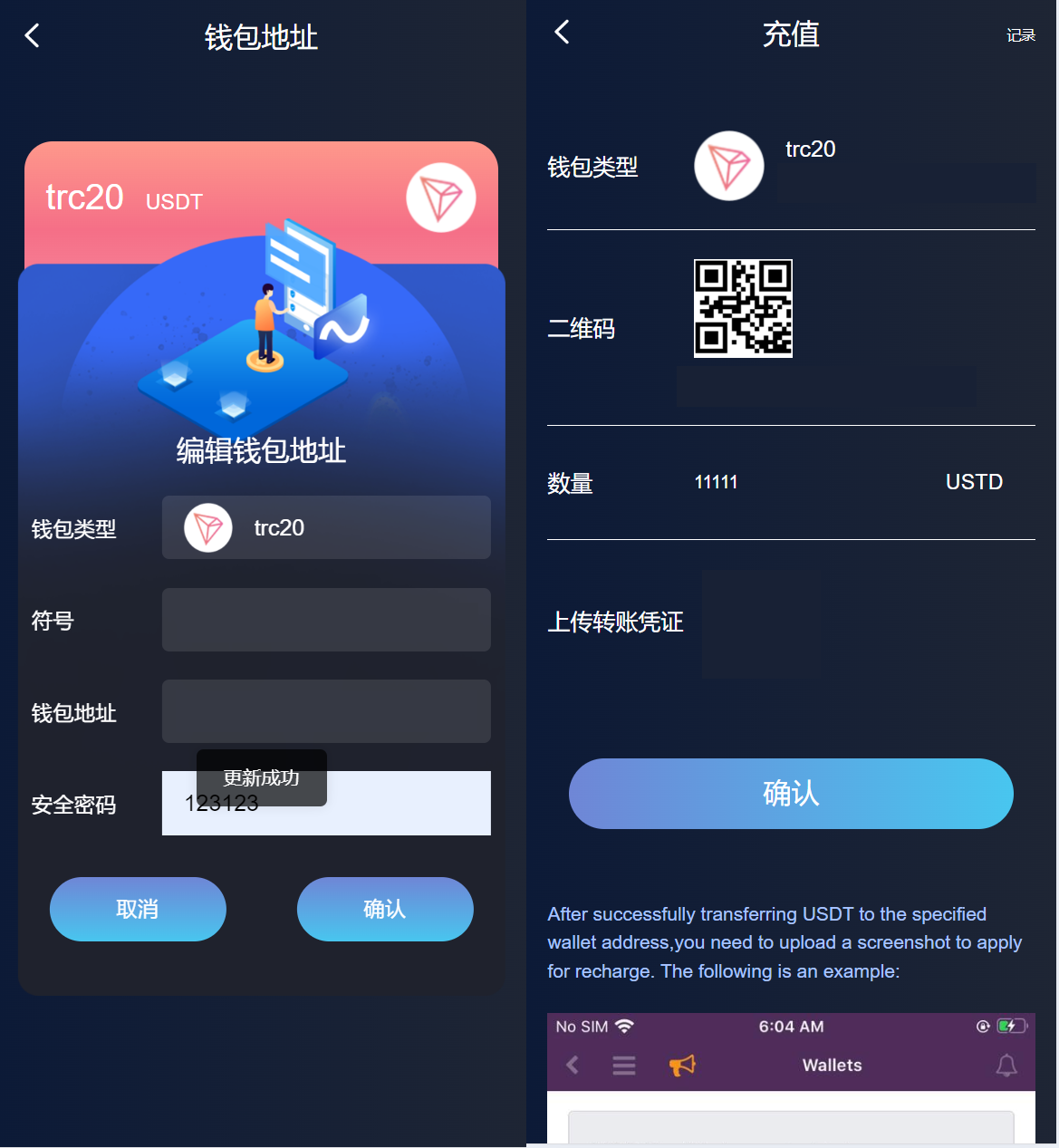Image resolution: width=1059 pixels, height=1148 pixels.
Task: Open the hamburger menu in Wallets example
Action: pyautogui.click(x=623, y=1066)
